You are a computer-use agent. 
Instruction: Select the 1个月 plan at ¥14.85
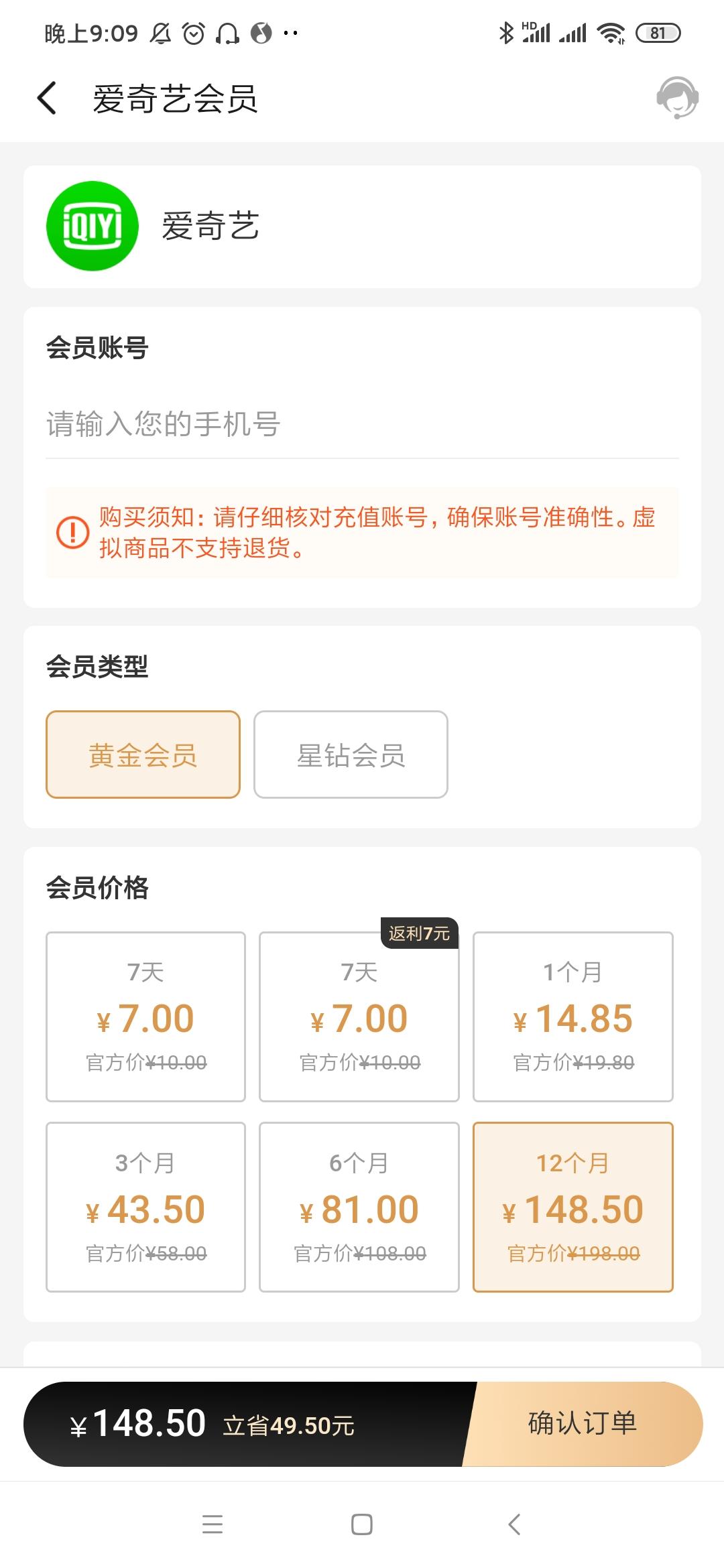click(572, 1017)
